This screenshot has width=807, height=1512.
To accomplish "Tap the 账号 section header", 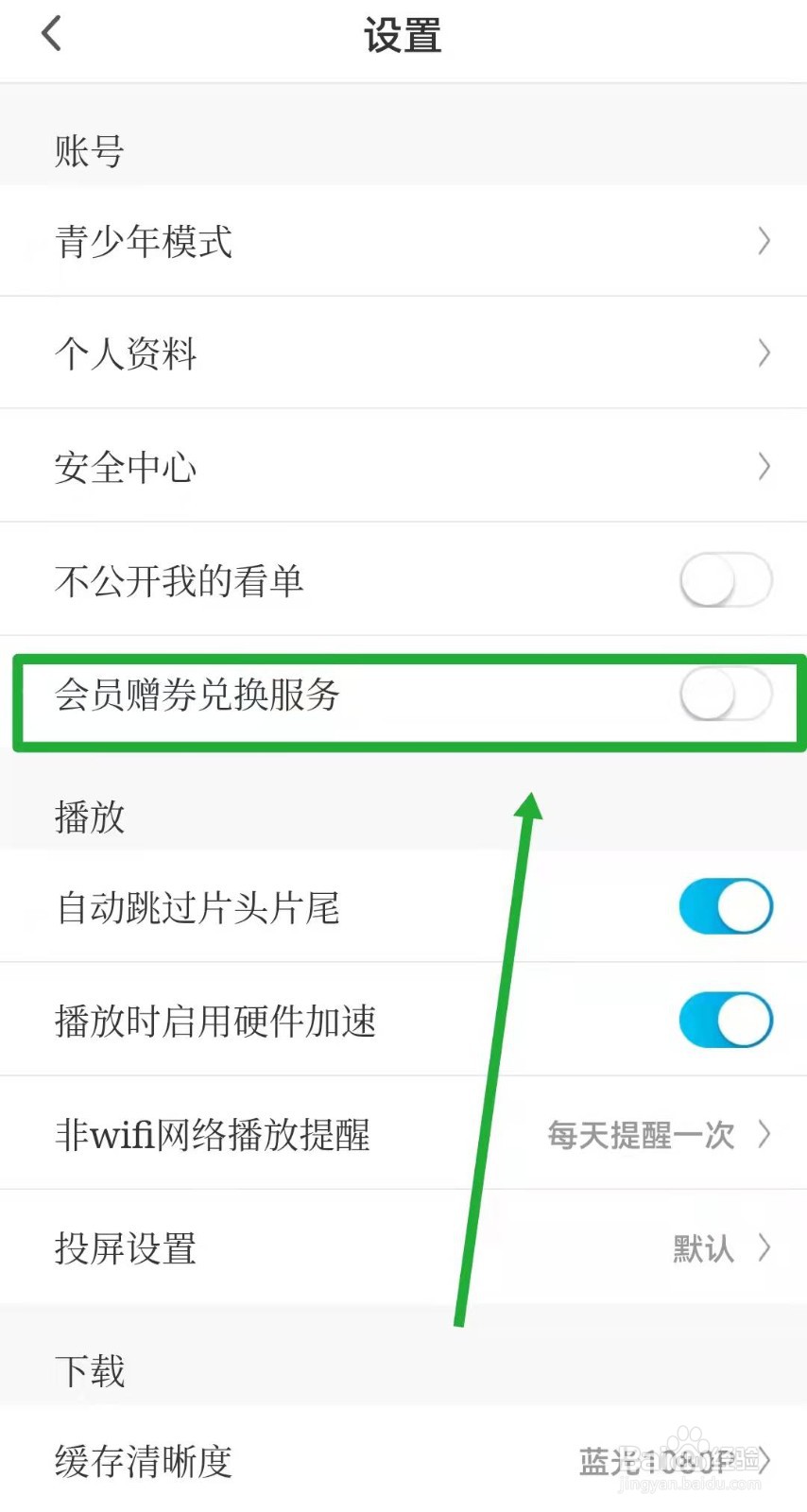I will (88, 149).
